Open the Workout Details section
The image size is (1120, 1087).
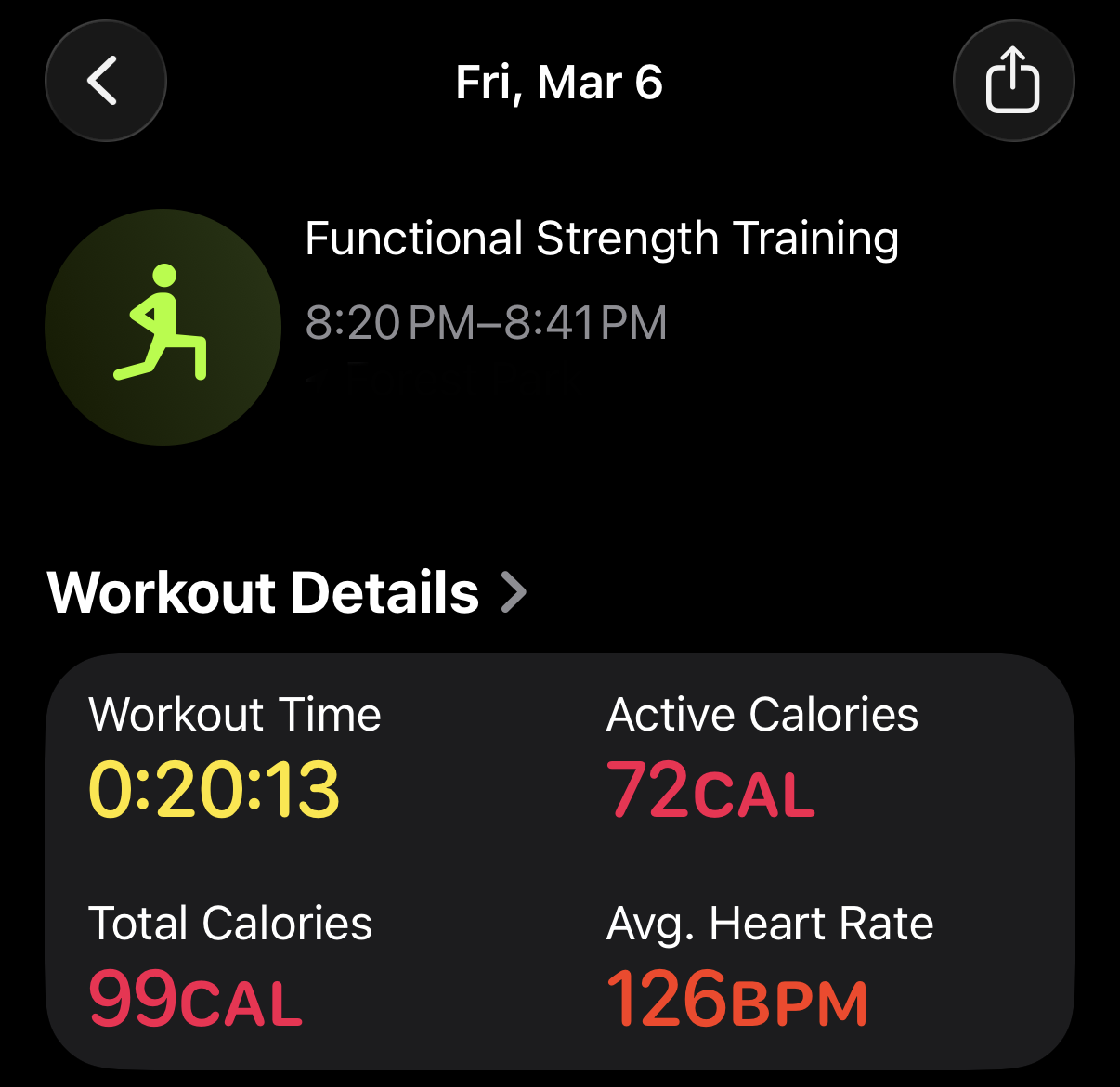coord(288,592)
